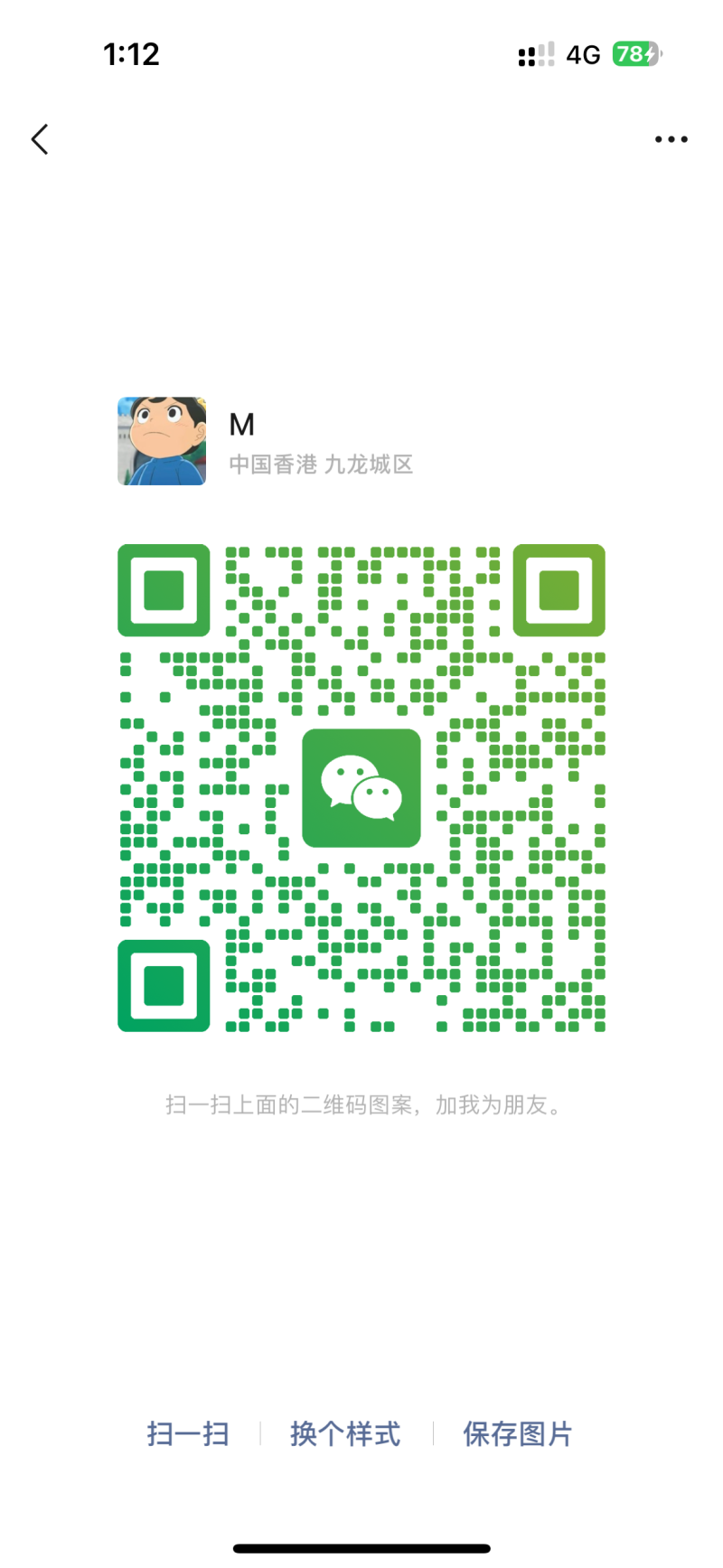Image resolution: width=723 pixels, height=1568 pixels.
Task: Tap 扫一扫 to scan a code
Action: coord(188,1434)
